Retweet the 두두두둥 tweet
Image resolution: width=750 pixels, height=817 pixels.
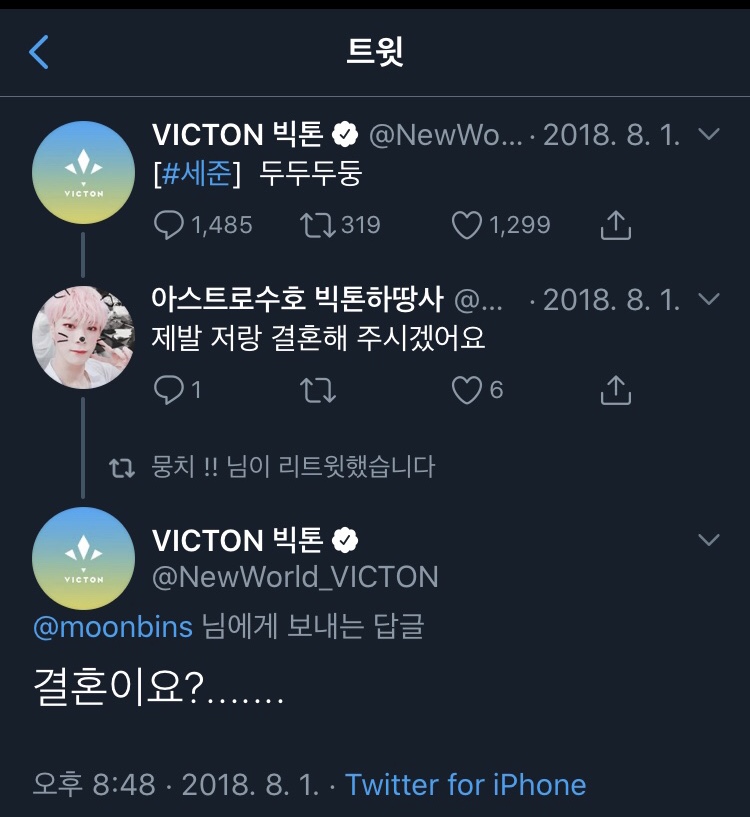(317, 225)
